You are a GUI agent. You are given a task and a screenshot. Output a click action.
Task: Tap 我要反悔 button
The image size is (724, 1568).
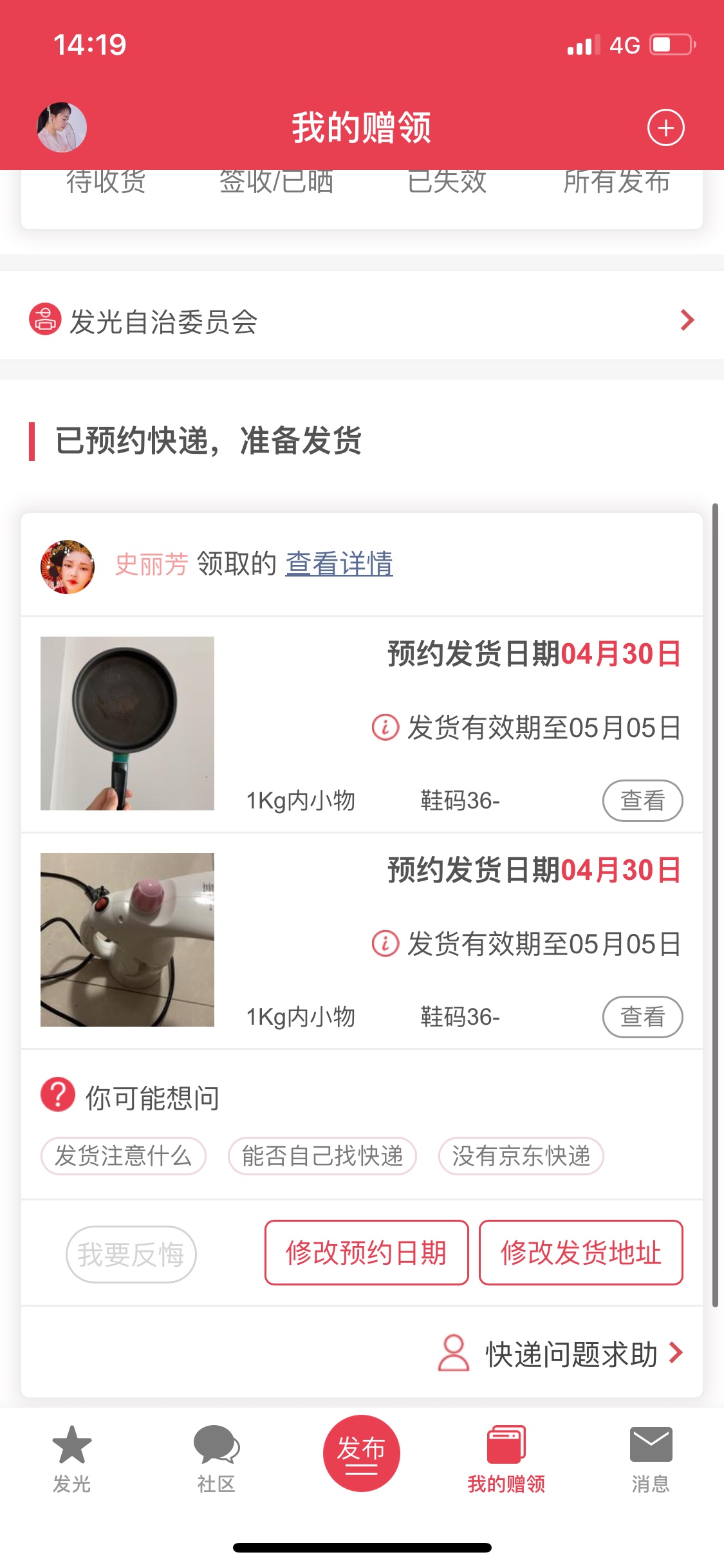[x=131, y=1254]
